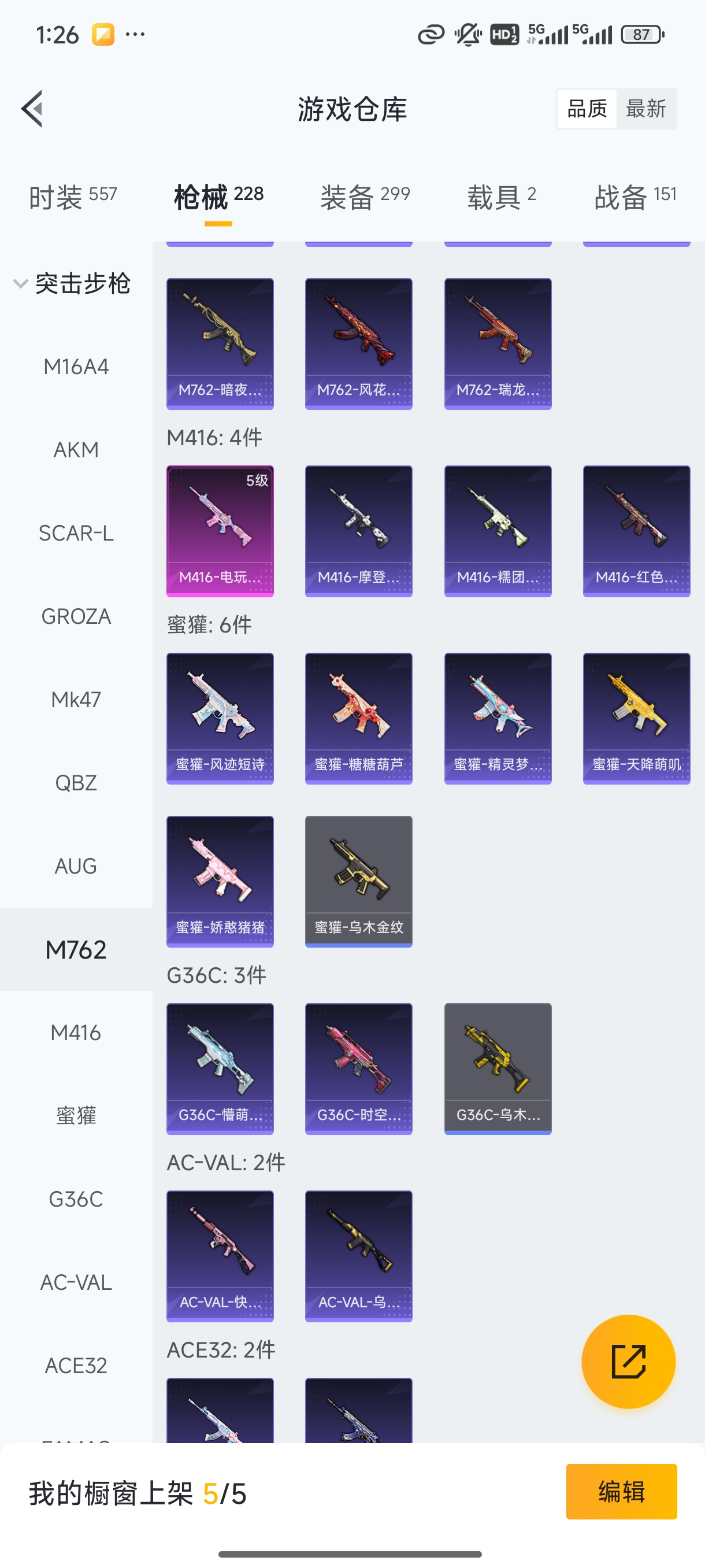
Task: Collapse the 突击步枪 category
Action: pos(72,284)
